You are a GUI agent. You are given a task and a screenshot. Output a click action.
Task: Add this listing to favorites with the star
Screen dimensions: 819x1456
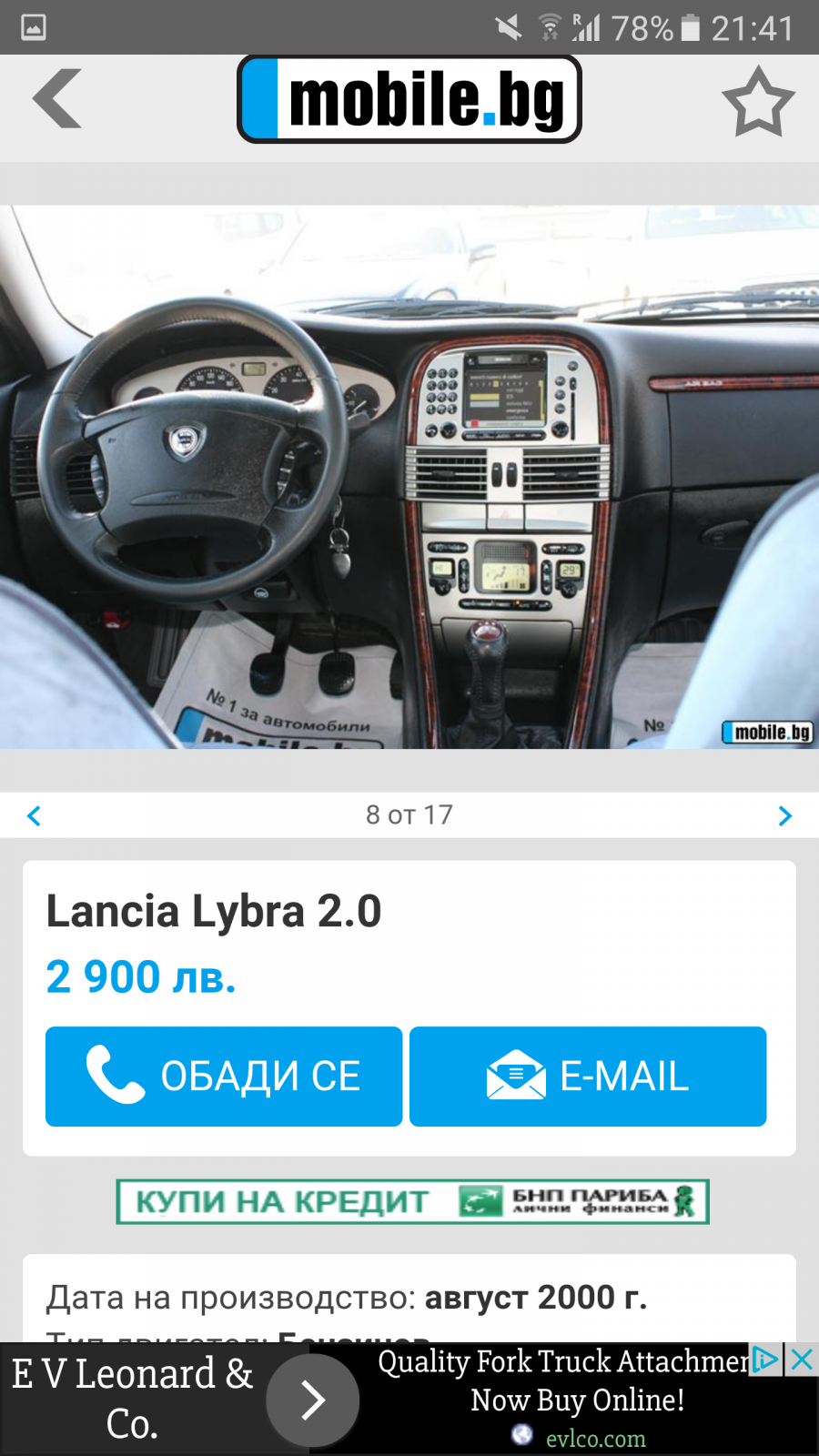tap(758, 100)
